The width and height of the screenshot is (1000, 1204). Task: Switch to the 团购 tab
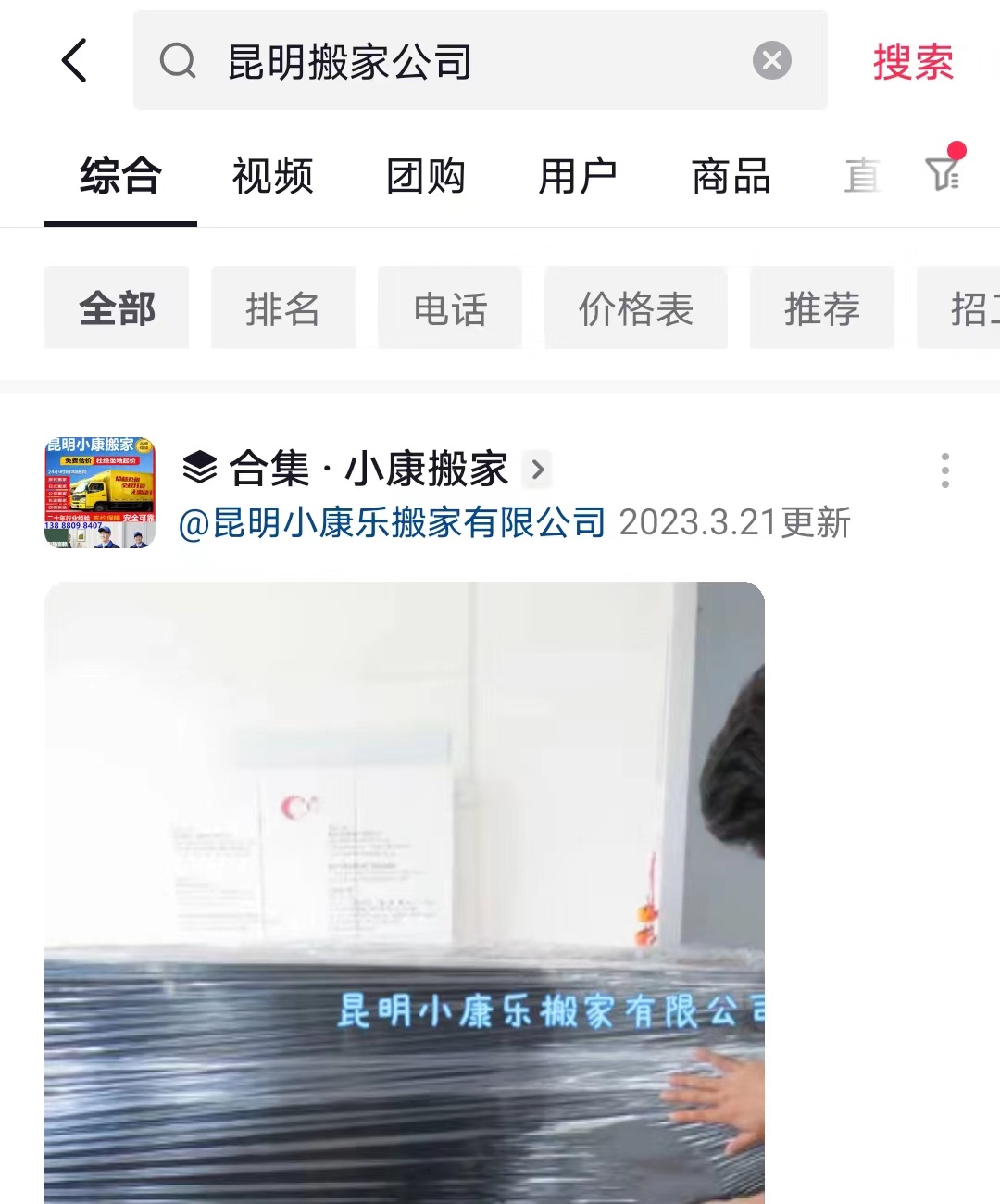(425, 176)
